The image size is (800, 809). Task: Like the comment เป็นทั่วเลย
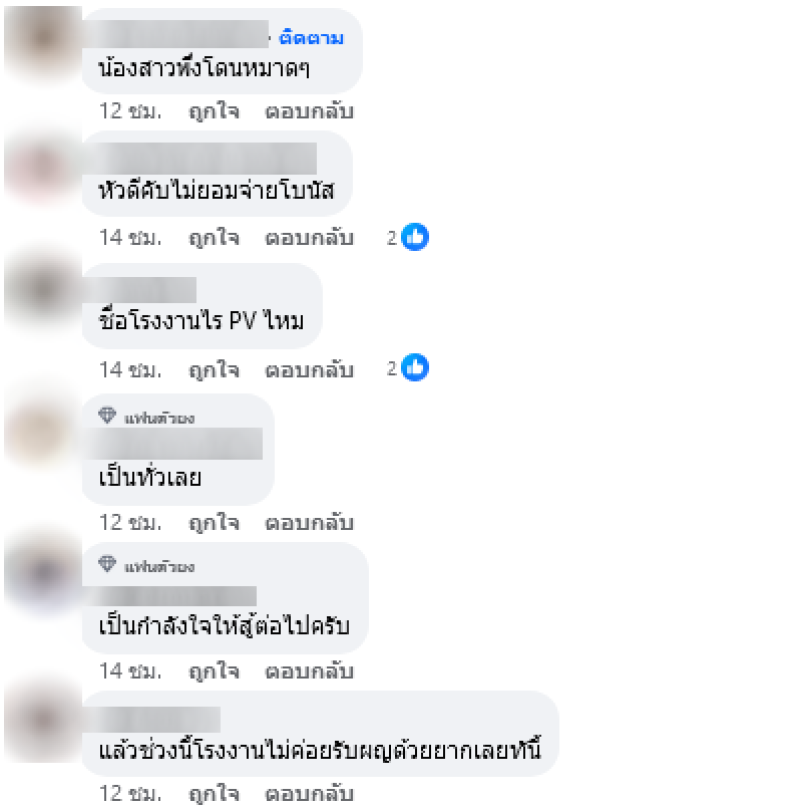pyautogui.click(x=214, y=522)
